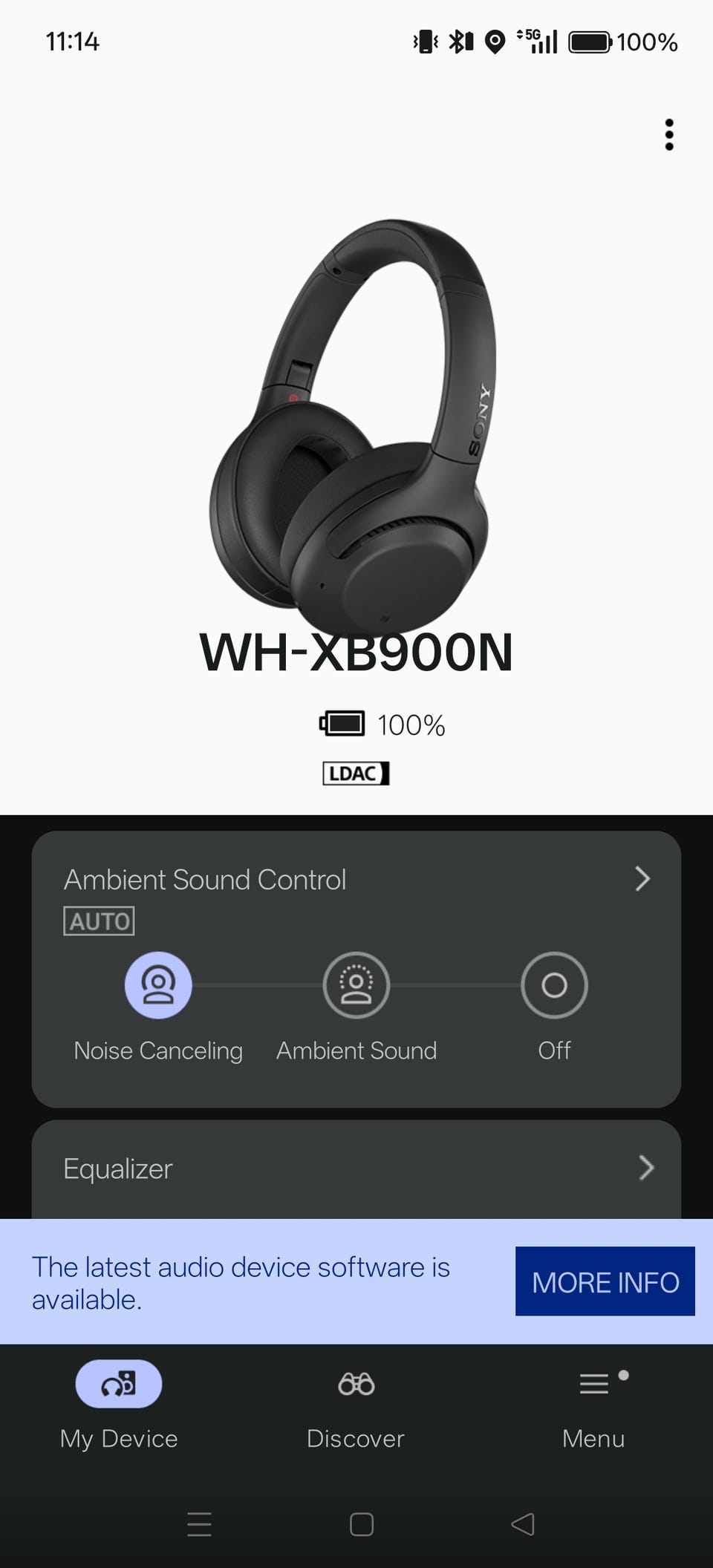Screen dimensions: 713x1568
Task: Turn ambient sound control Off
Action: coord(554,985)
